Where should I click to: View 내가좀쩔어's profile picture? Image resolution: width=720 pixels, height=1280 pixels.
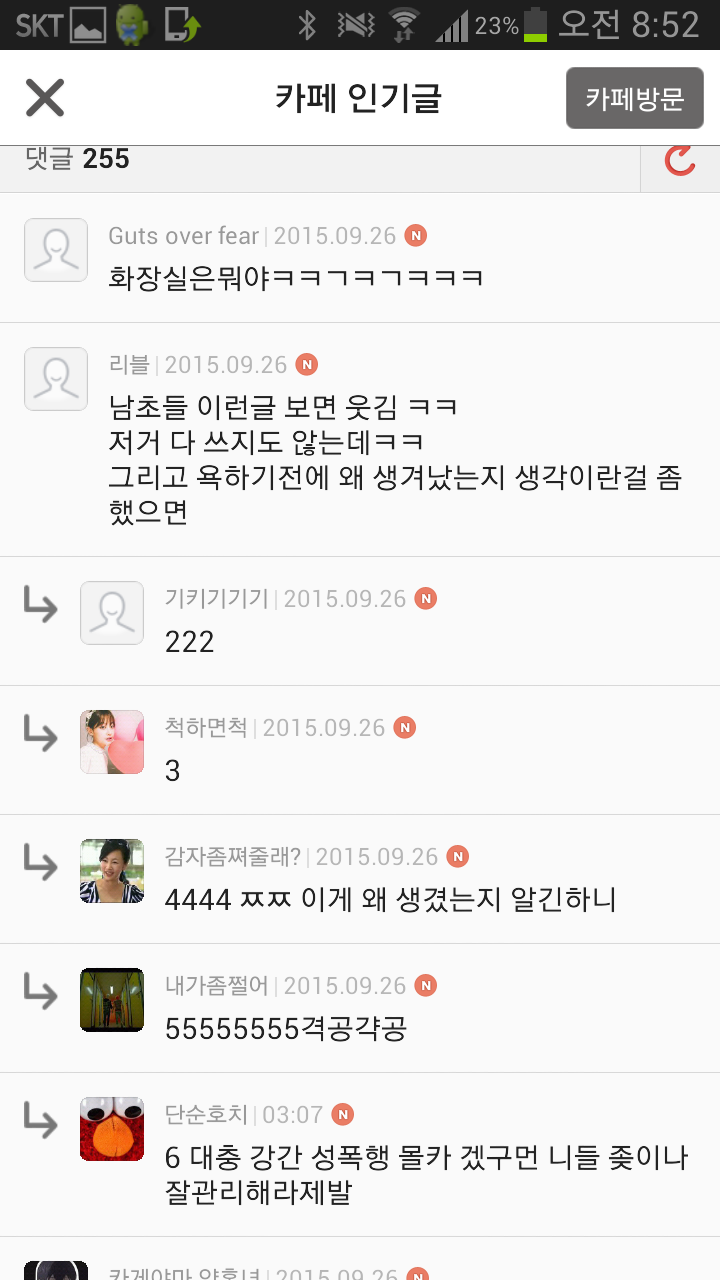click(112, 1000)
